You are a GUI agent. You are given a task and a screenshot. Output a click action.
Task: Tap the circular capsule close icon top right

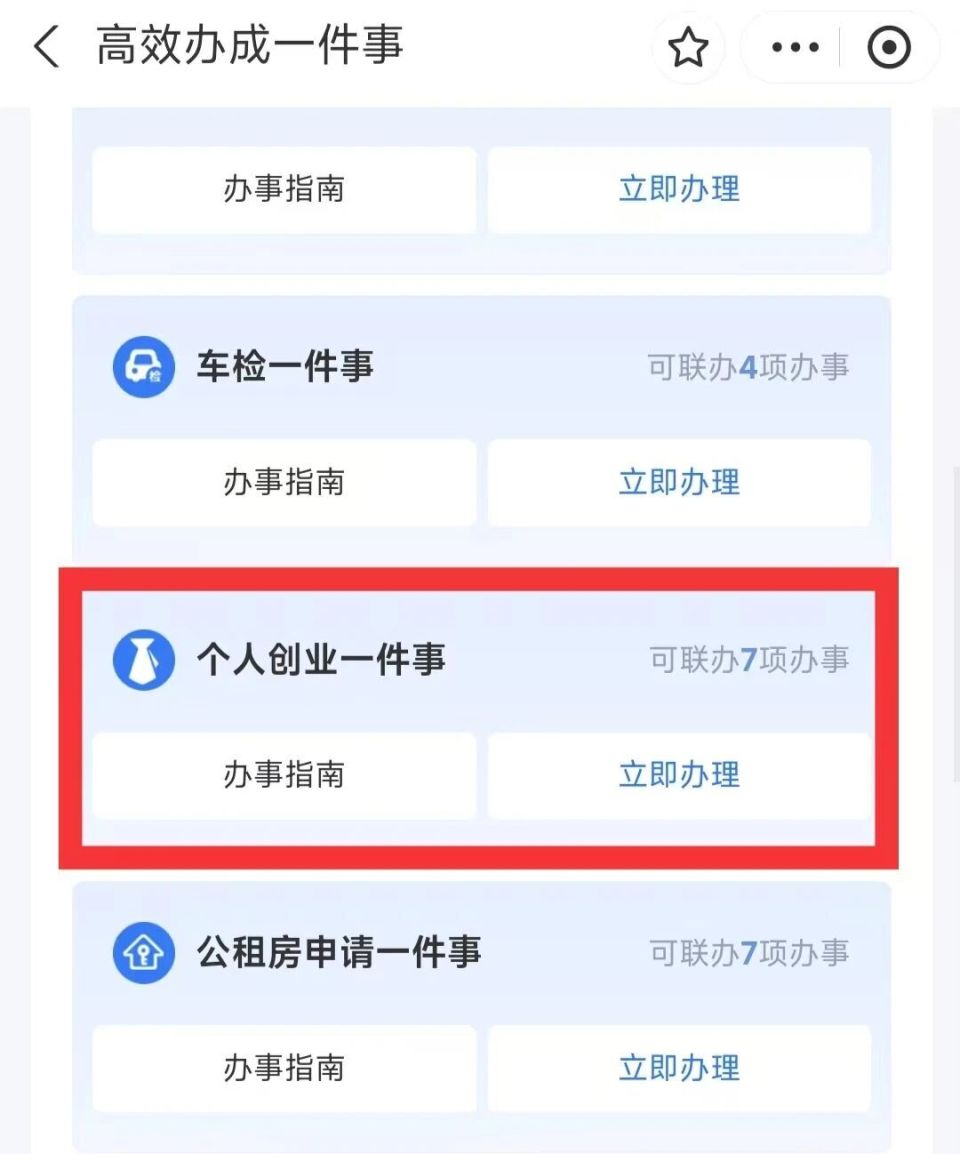888,46
